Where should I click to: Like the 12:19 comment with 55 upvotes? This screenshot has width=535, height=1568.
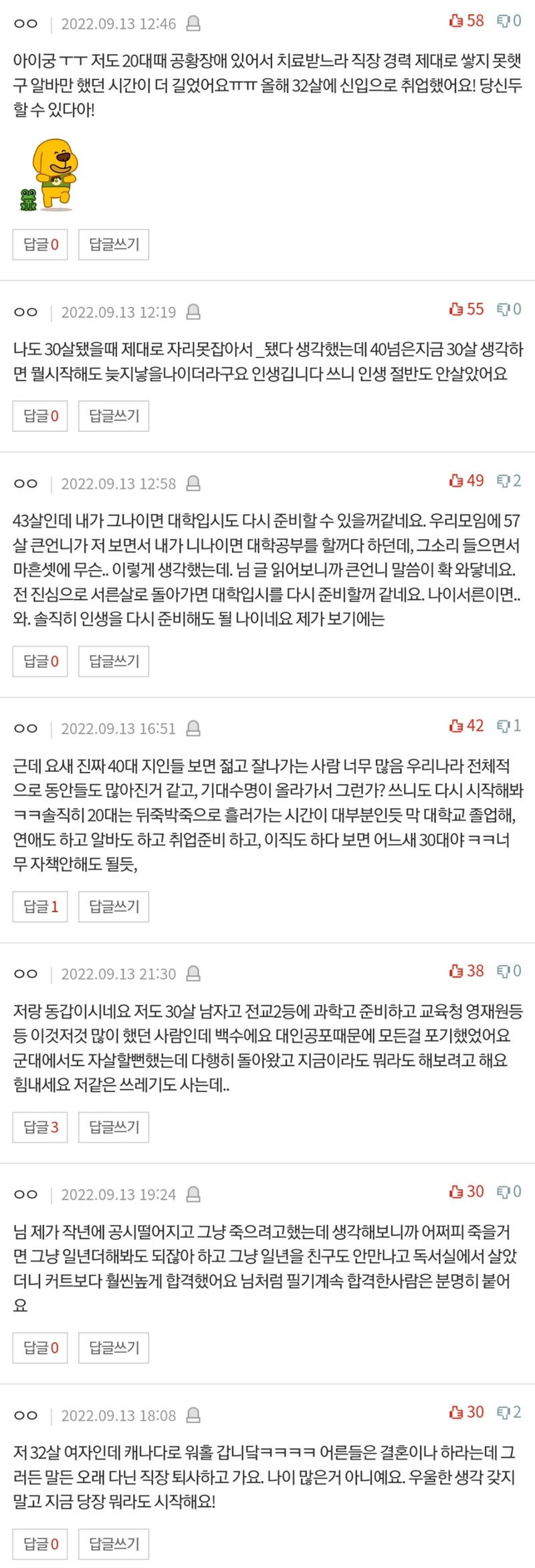[465, 309]
